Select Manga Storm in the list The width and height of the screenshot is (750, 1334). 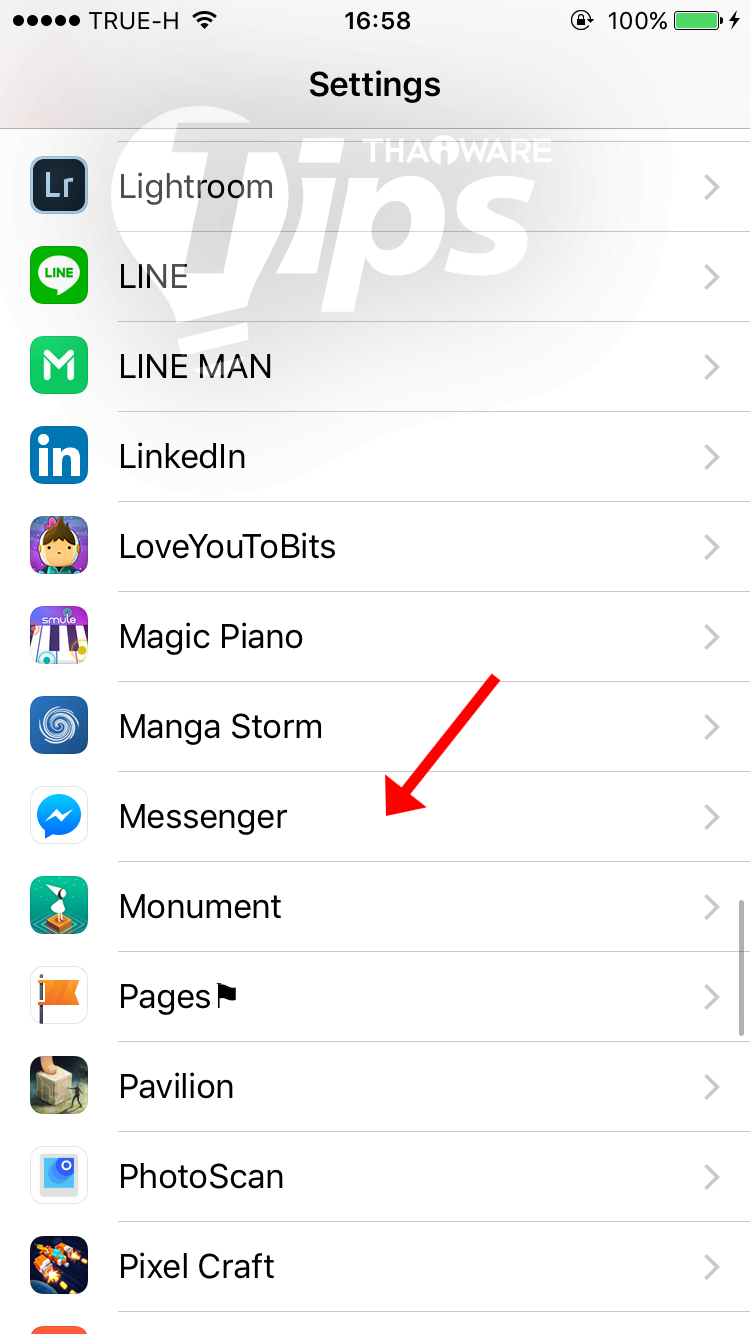click(x=375, y=727)
